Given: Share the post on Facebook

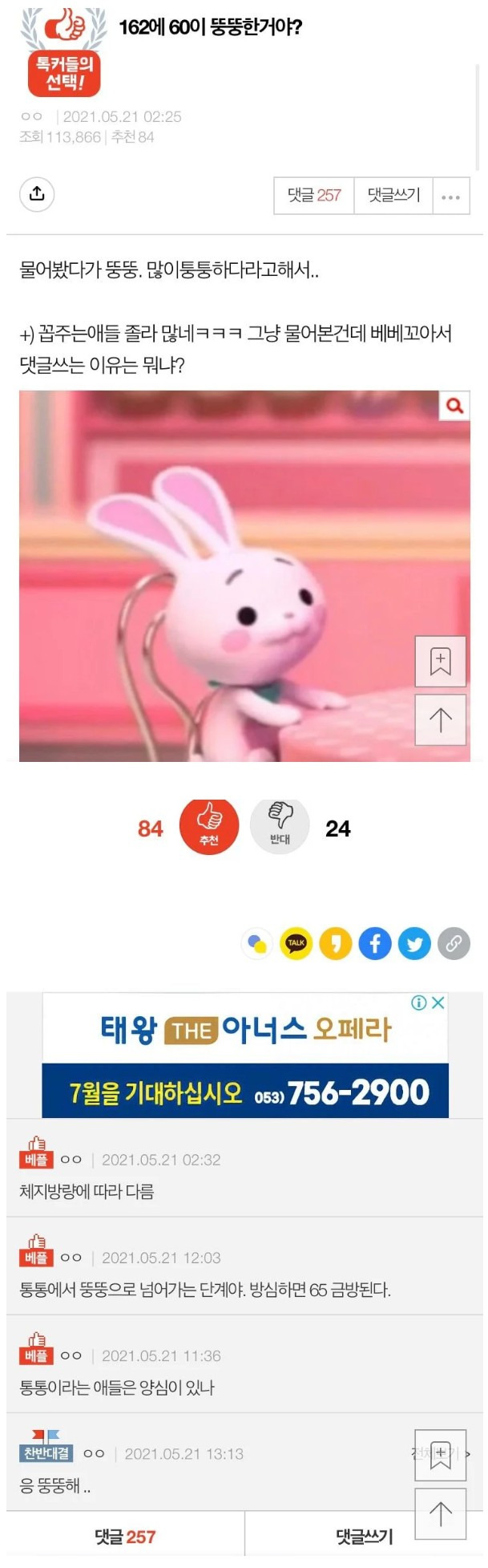Looking at the screenshot, I should pyautogui.click(x=375, y=943).
